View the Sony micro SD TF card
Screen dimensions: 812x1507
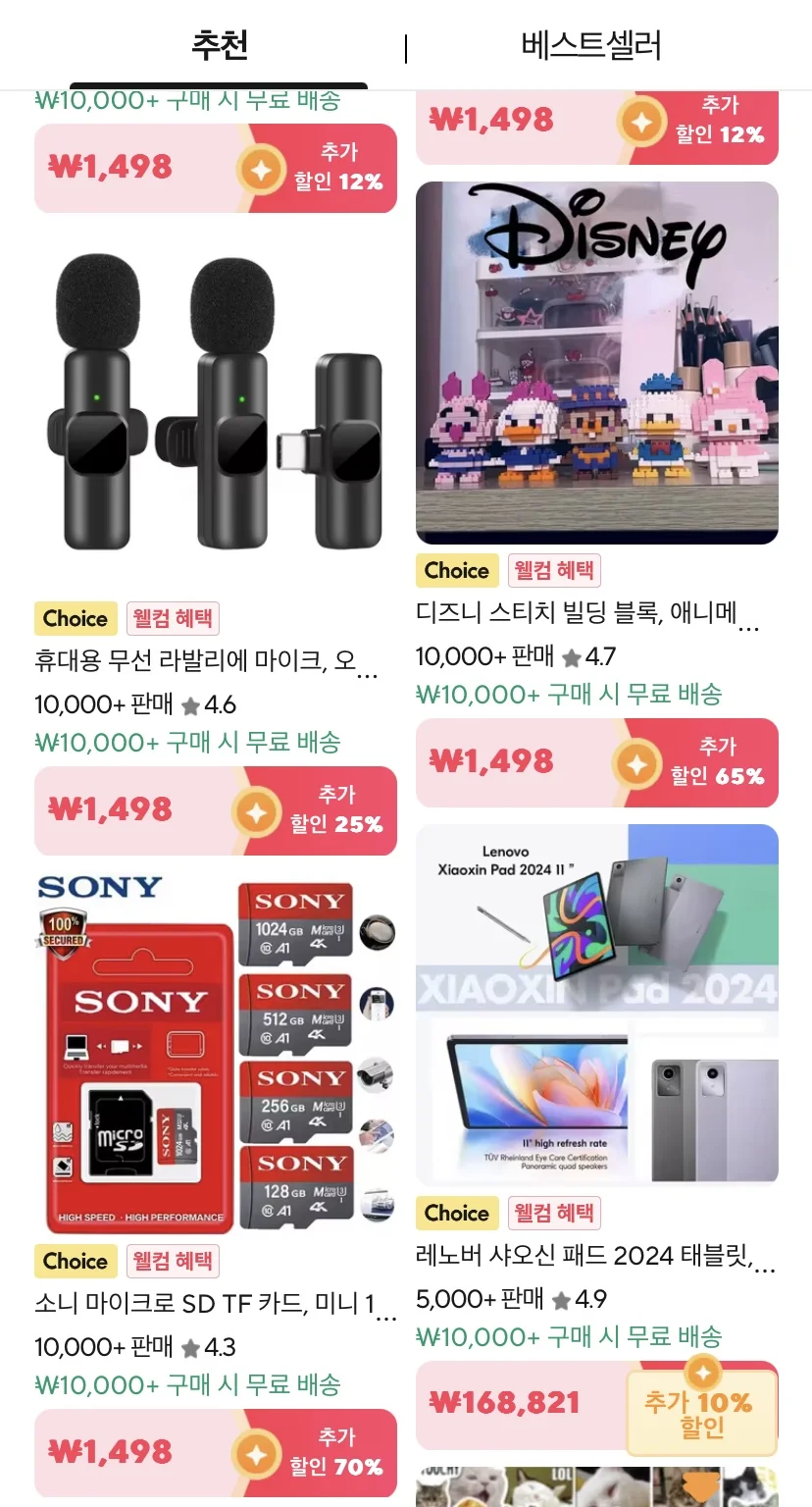coord(216,1055)
